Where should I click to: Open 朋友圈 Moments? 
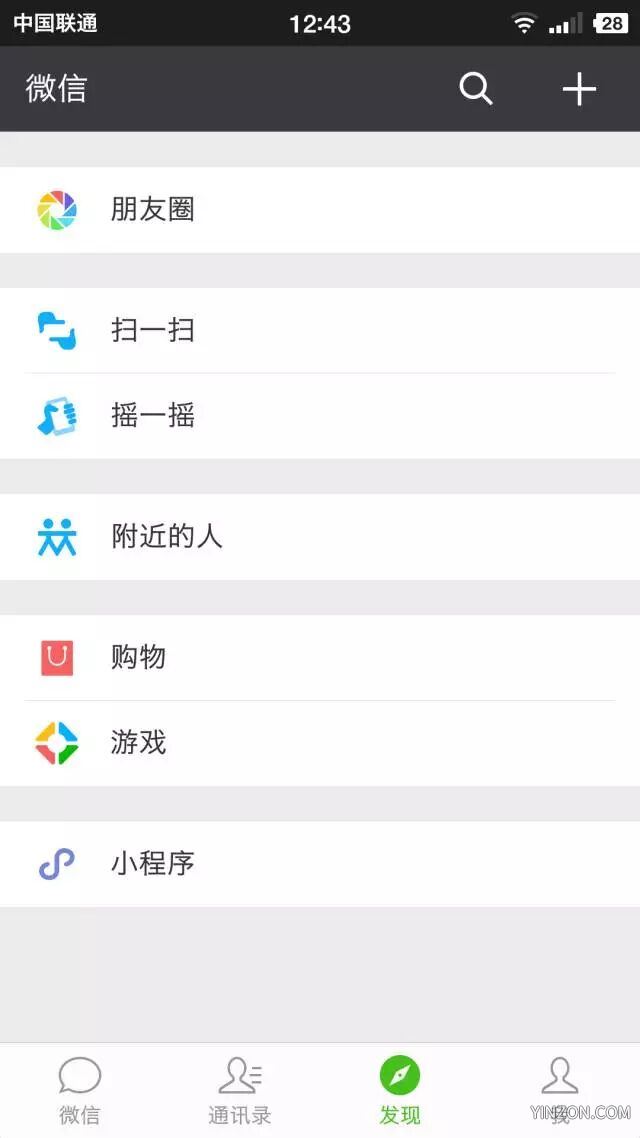coord(320,210)
